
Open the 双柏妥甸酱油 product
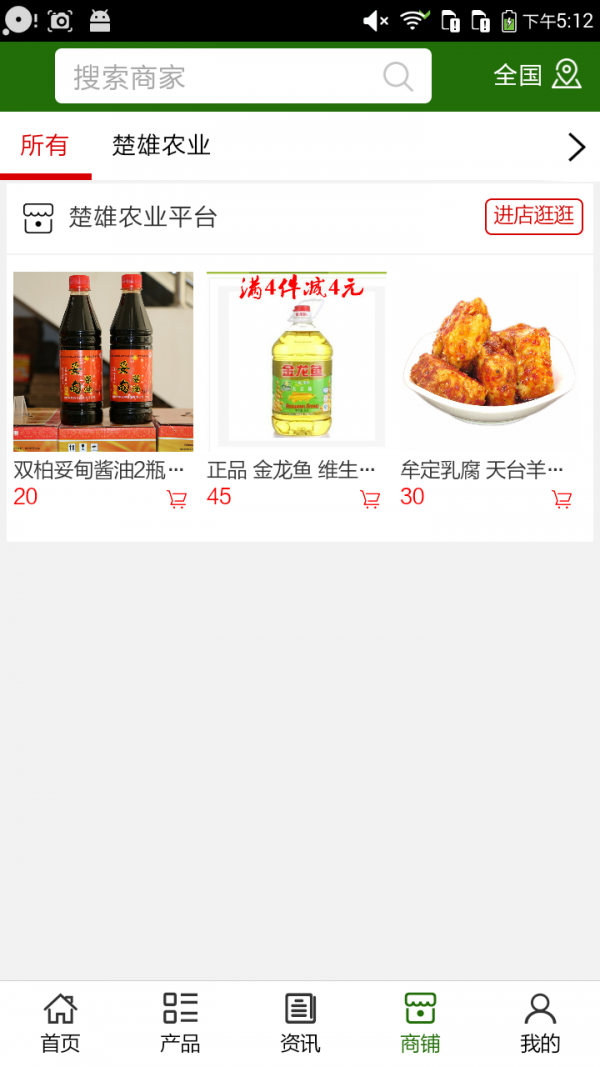103,362
